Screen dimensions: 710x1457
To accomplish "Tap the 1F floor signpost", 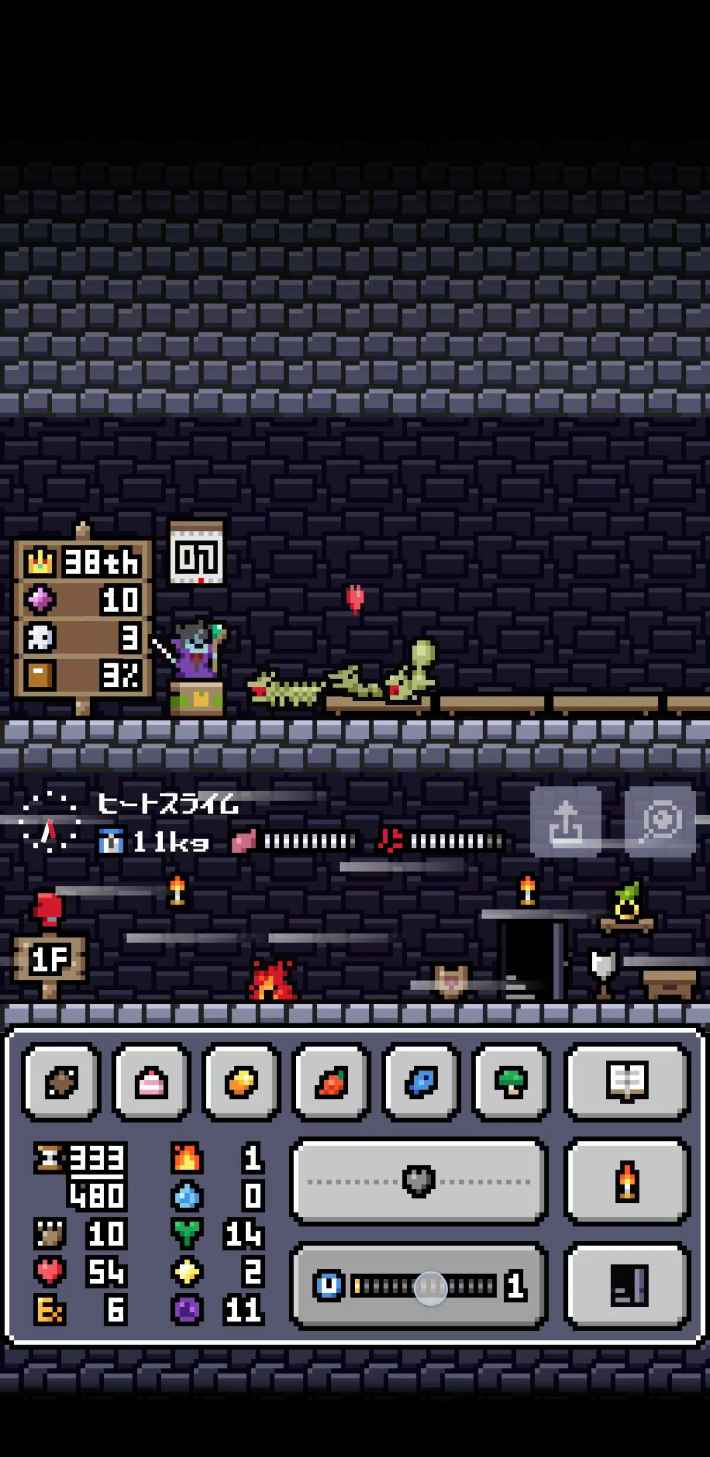I will [x=49, y=960].
